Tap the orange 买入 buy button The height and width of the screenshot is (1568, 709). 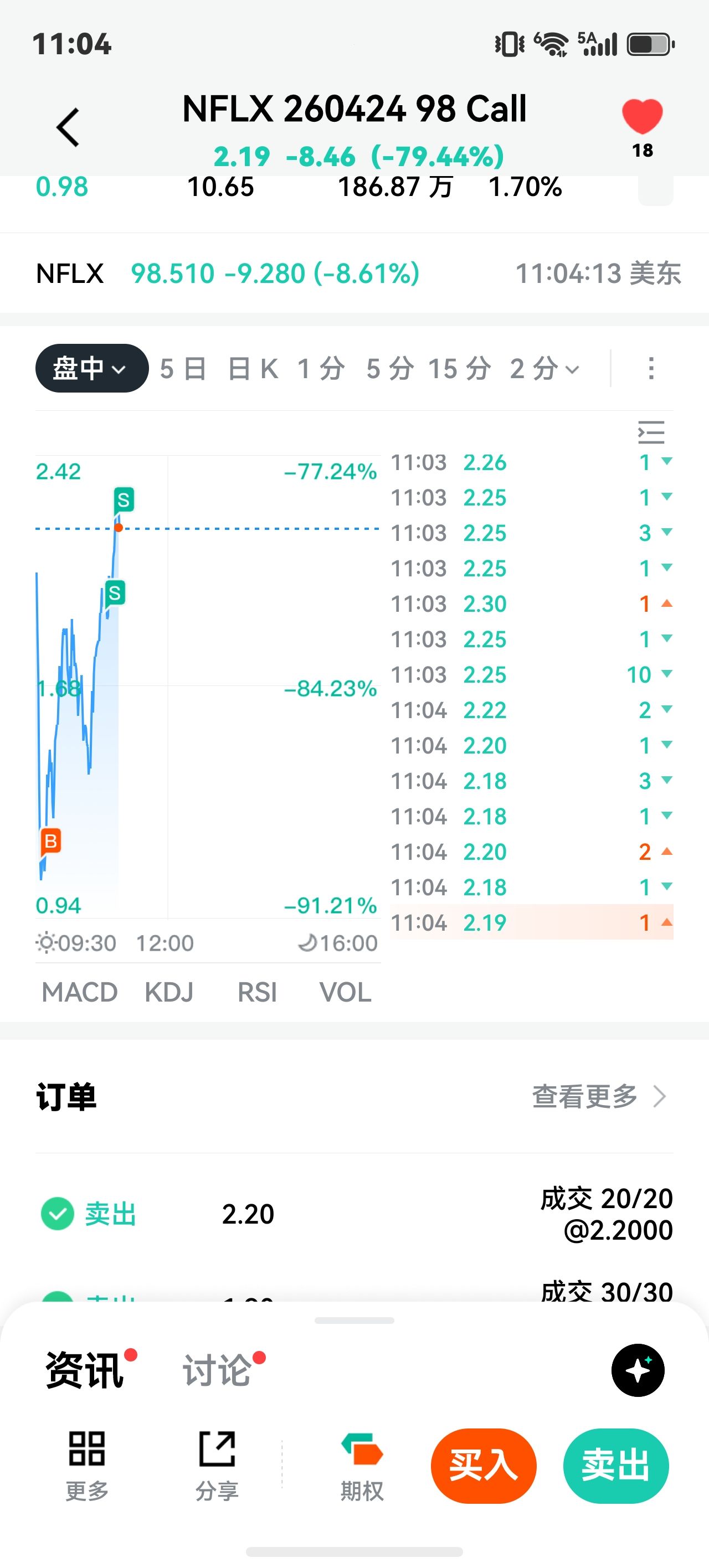pyautogui.click(x=483, y=1465)
